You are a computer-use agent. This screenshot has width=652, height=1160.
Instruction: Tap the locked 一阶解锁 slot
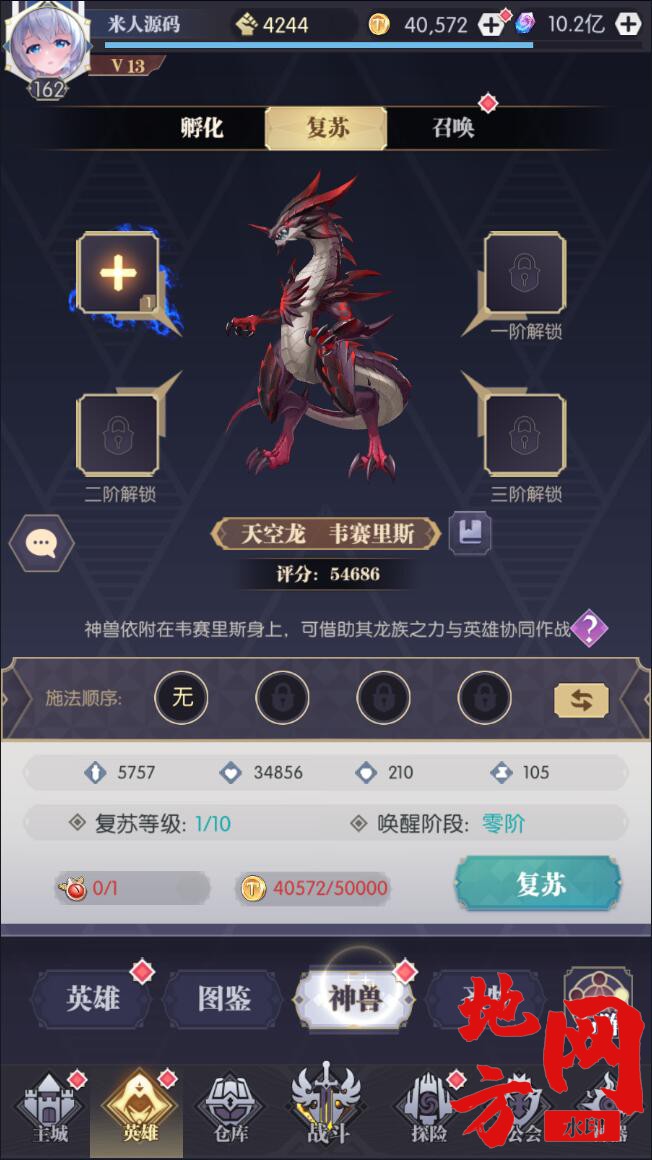click(525, 273)
